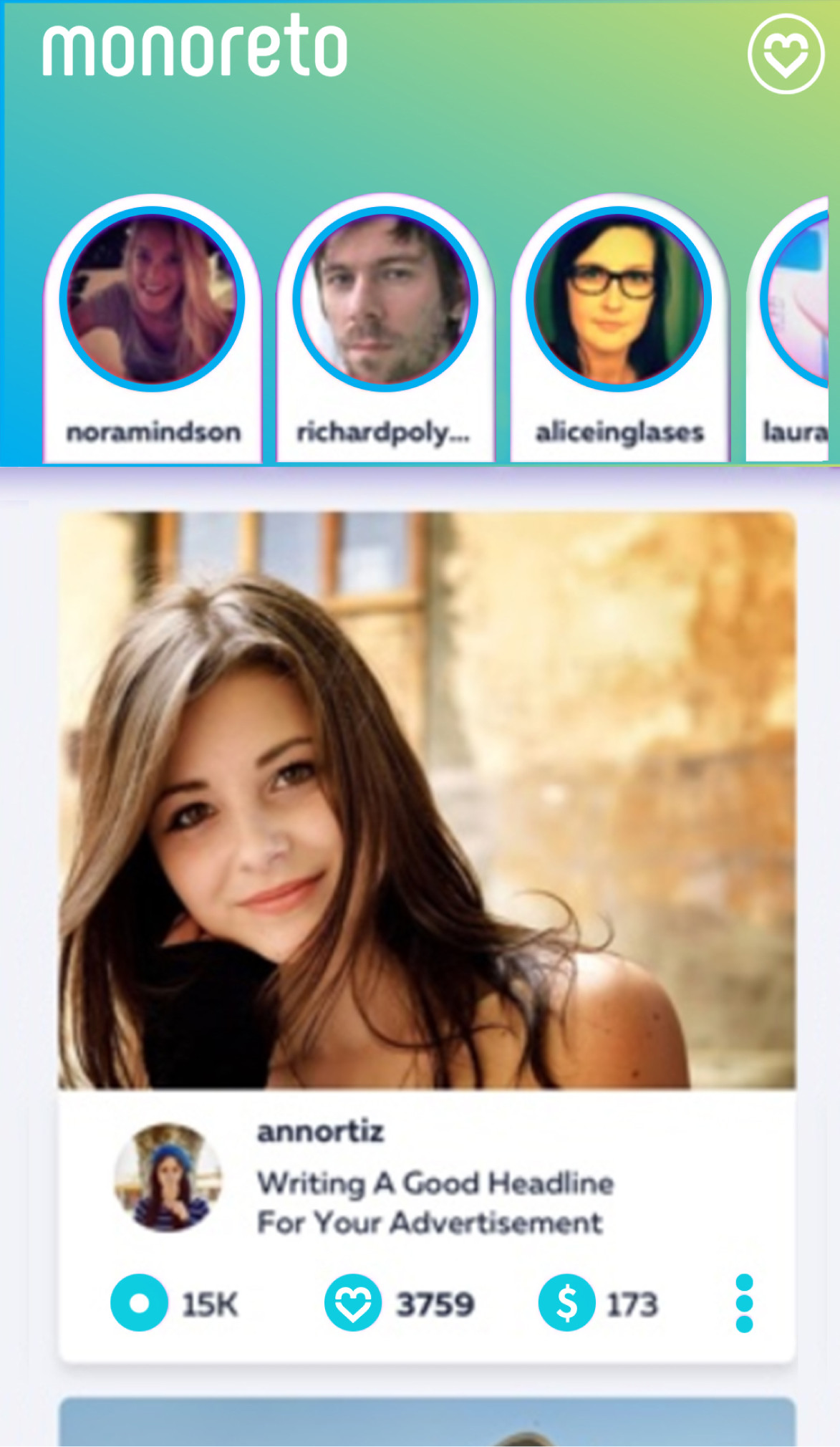Tap the circle icon next to 15K
The image size is (840, 1447).
coord(139,1302)
